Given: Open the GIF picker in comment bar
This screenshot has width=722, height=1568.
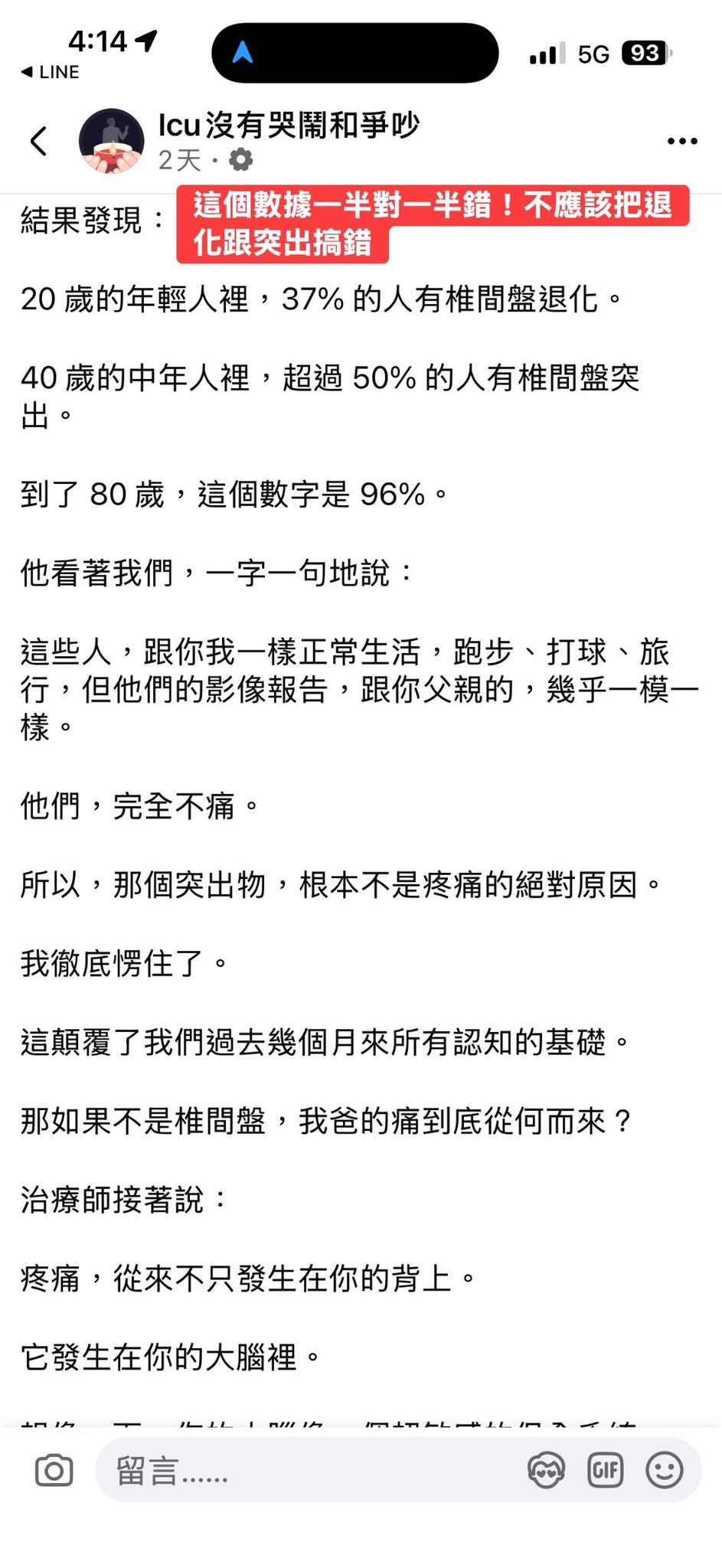Looking at the screenshot, I should pyautogui.click(x=605, y=1470).
